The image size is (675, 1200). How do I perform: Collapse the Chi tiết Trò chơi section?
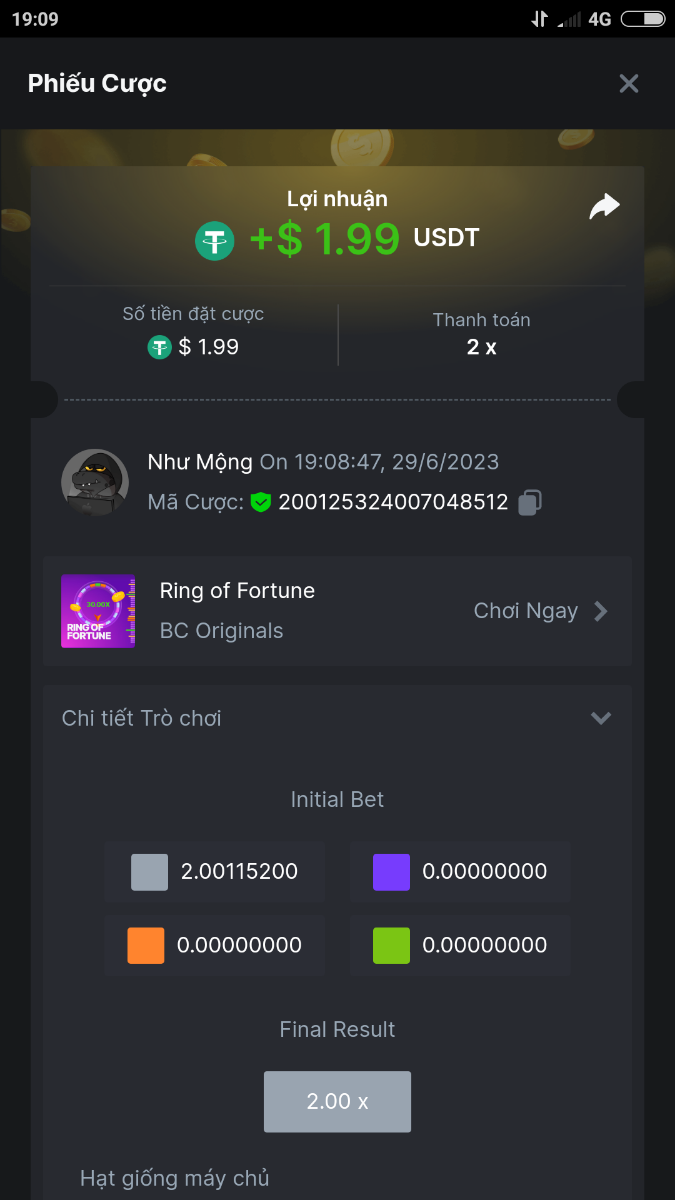(600, 718)
